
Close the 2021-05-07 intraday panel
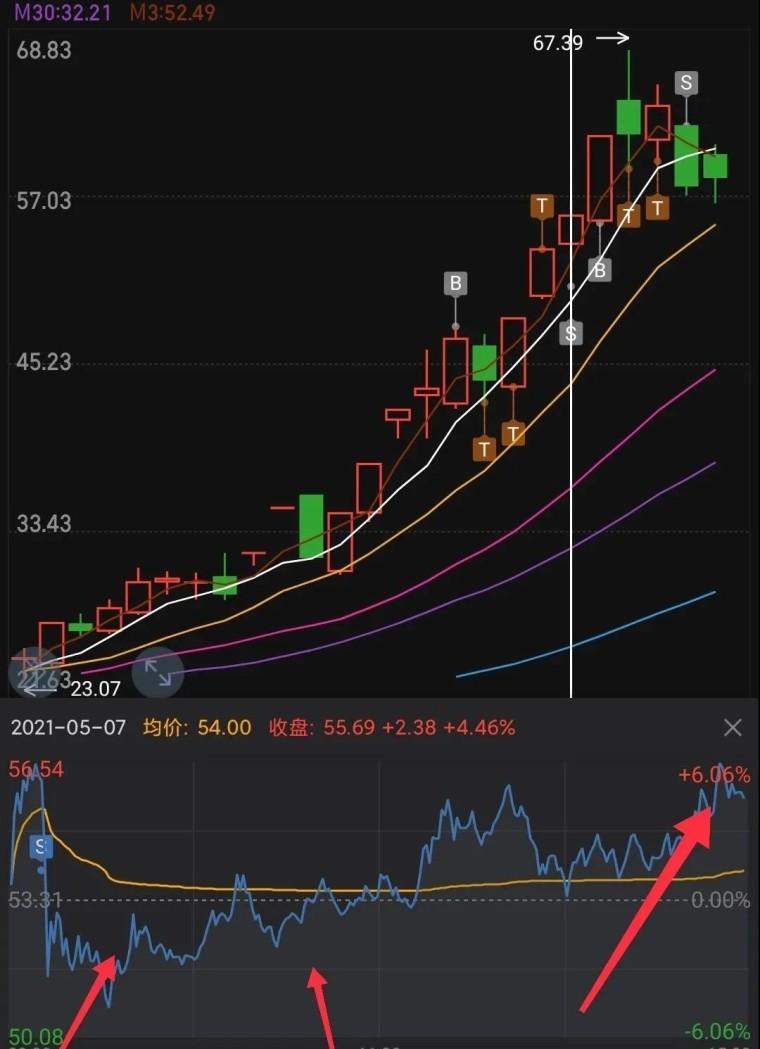(732, 728)
